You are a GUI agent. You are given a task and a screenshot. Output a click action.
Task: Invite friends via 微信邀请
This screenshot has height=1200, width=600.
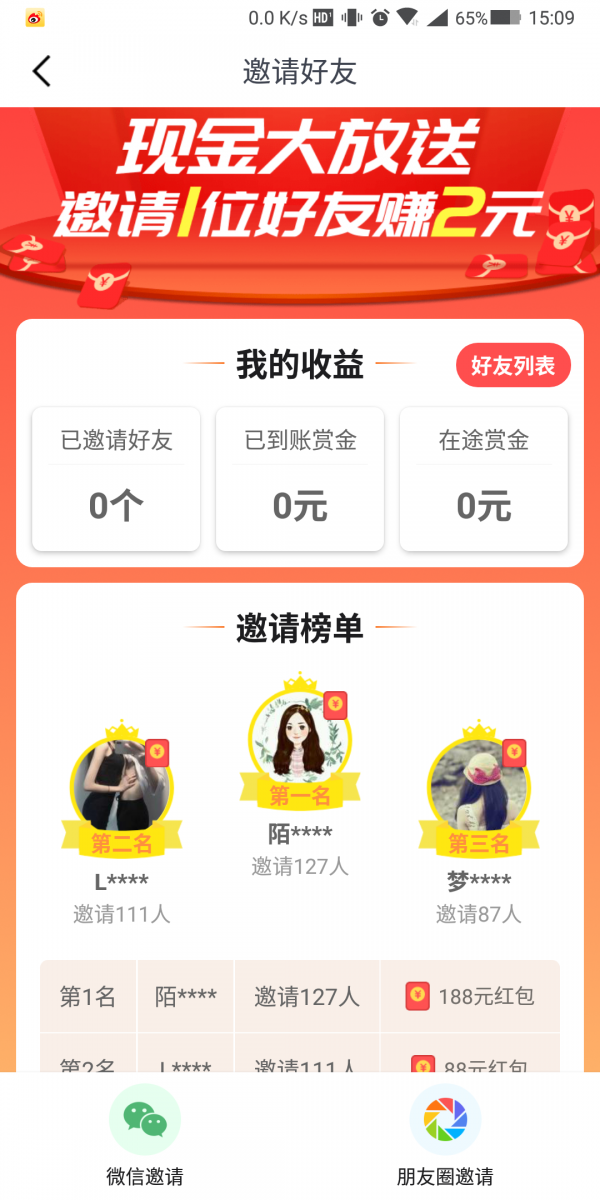click(x=145, y=1136)
